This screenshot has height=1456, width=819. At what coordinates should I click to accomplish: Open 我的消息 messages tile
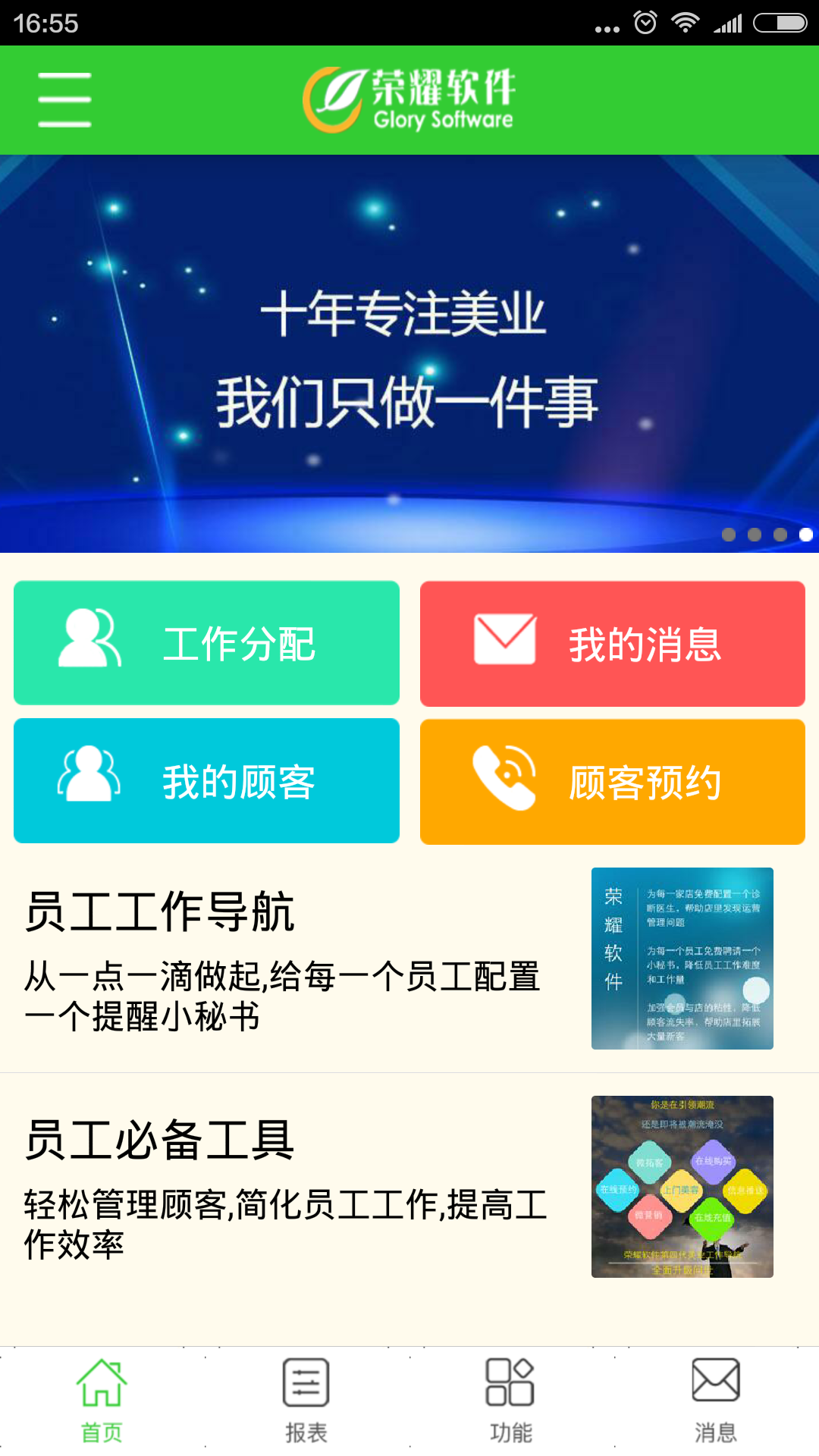(x=612, y=643)
